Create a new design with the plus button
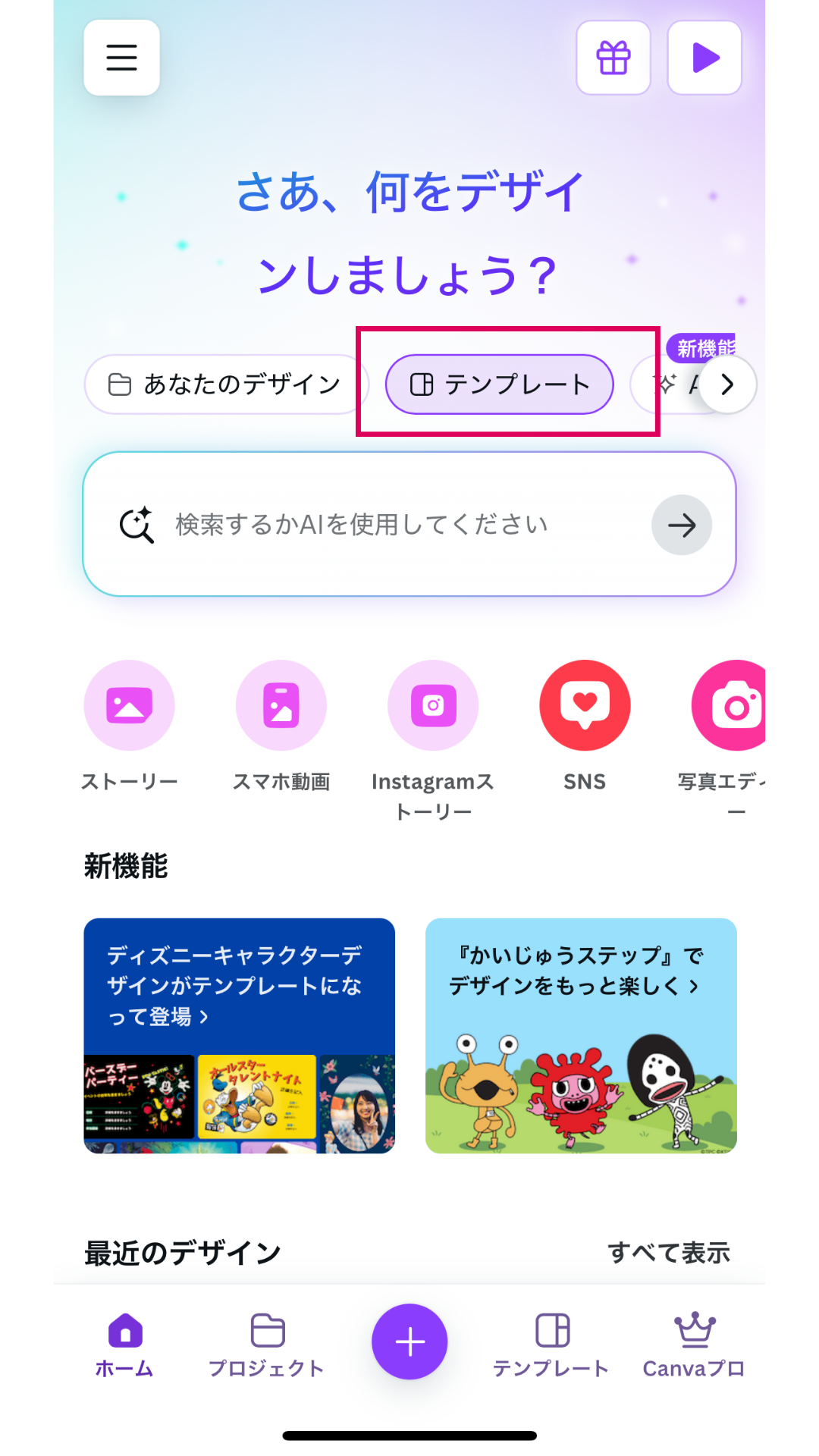This screenshot has height=1456, width=819. coord(409,1341)
